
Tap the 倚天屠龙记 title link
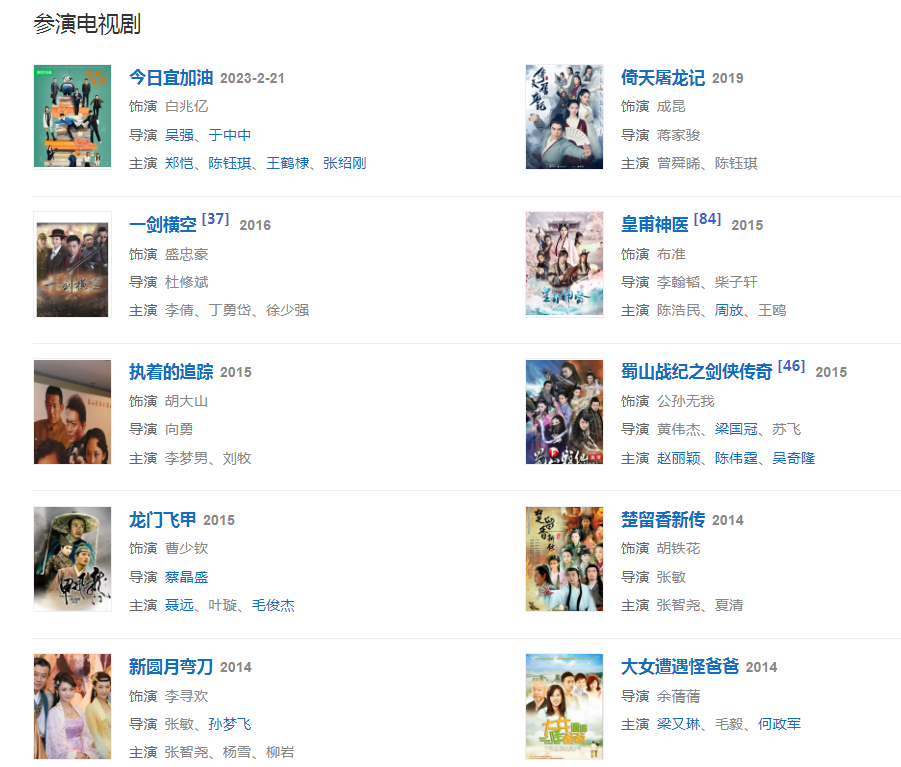[x=662, y=78]
